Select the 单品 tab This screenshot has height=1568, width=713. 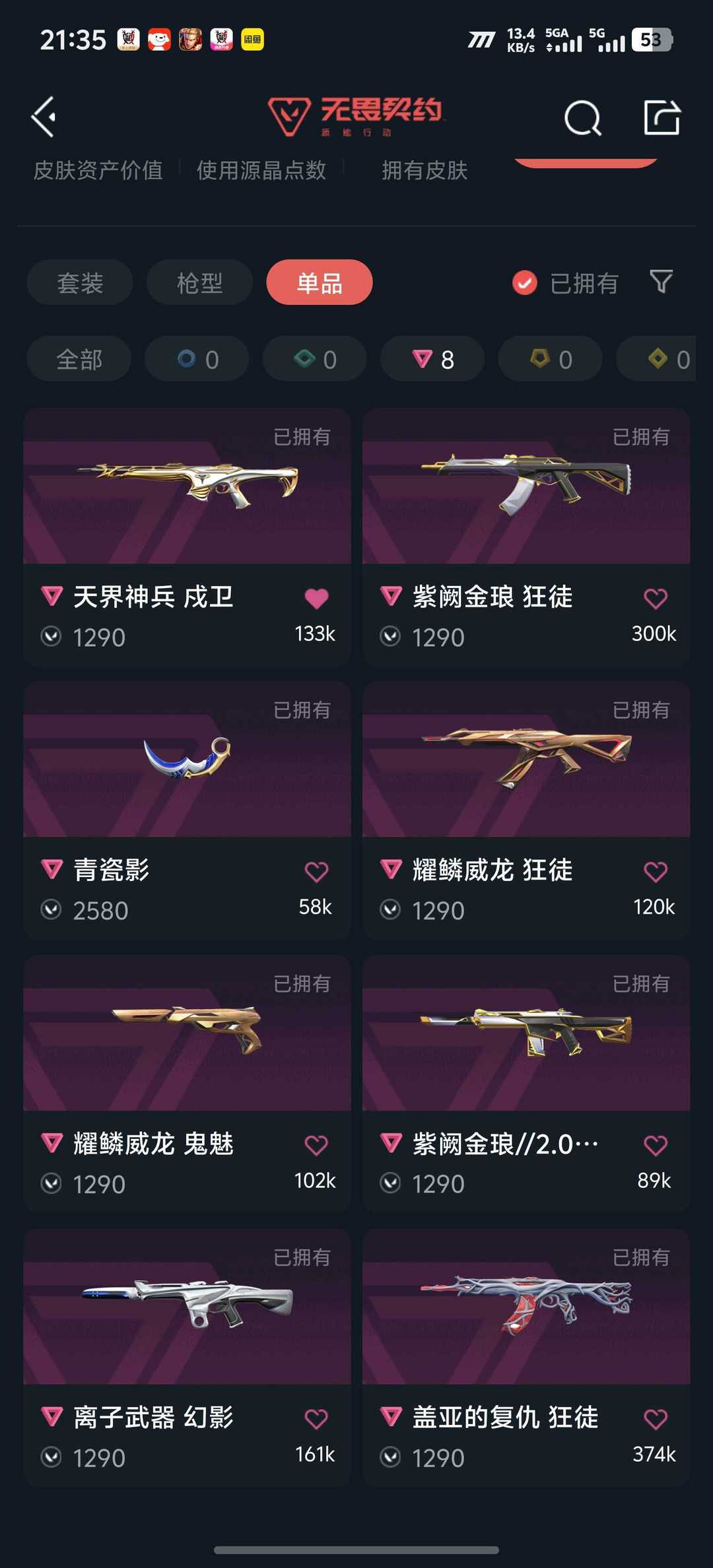(320, 282)
